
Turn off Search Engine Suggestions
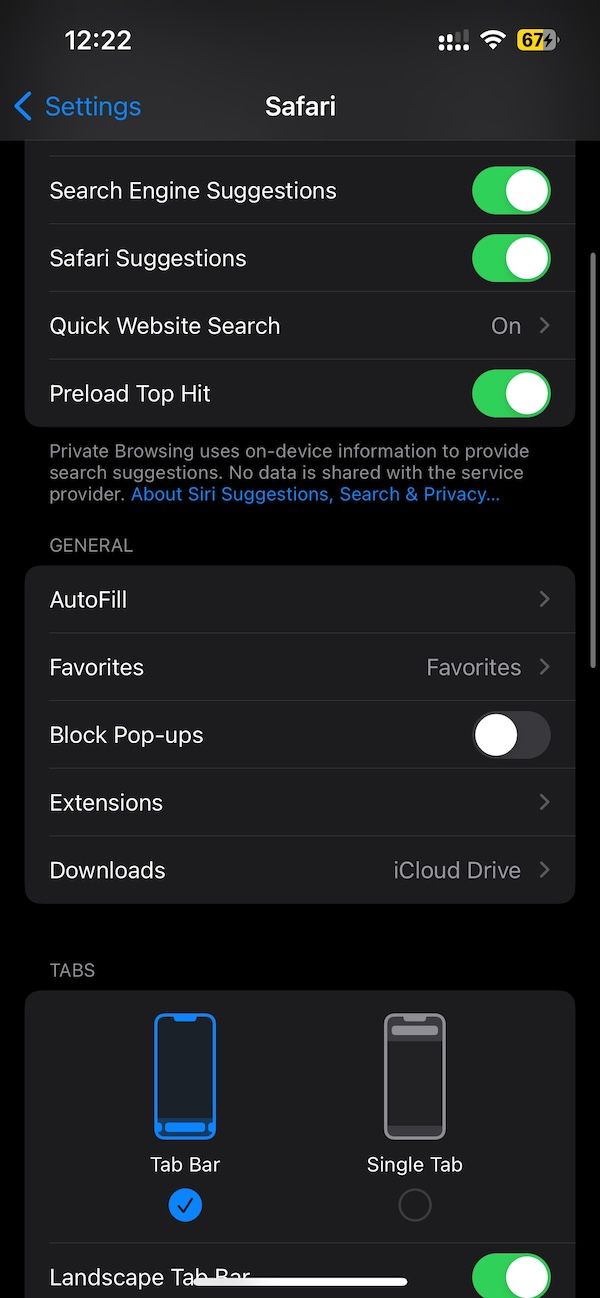pos(510,191)
